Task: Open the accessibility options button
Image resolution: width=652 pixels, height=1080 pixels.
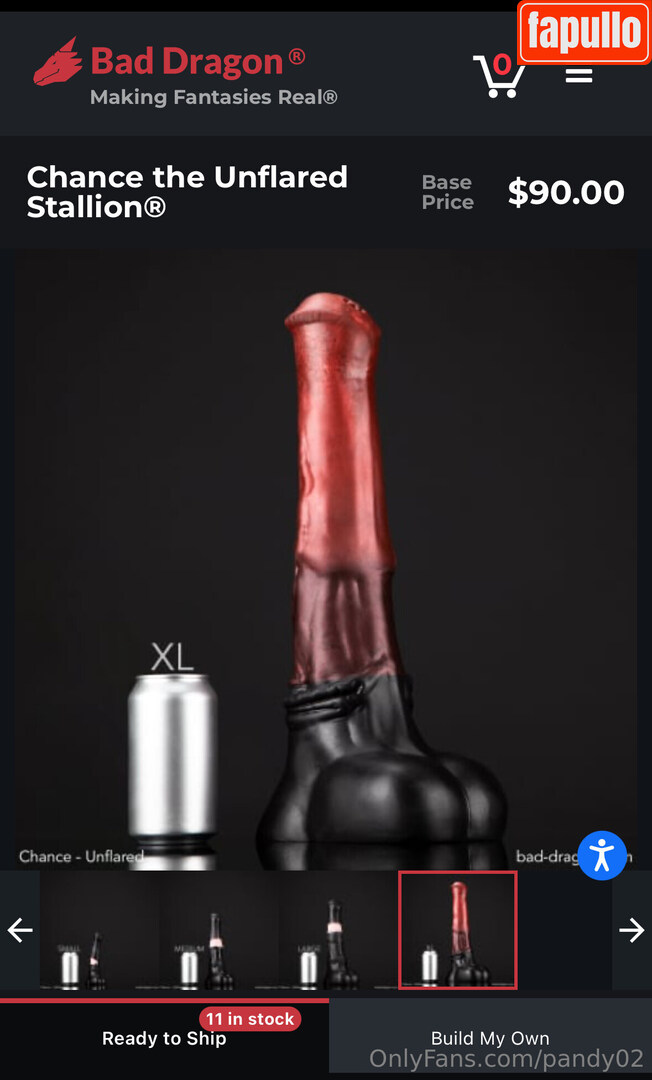Action: 602,855
